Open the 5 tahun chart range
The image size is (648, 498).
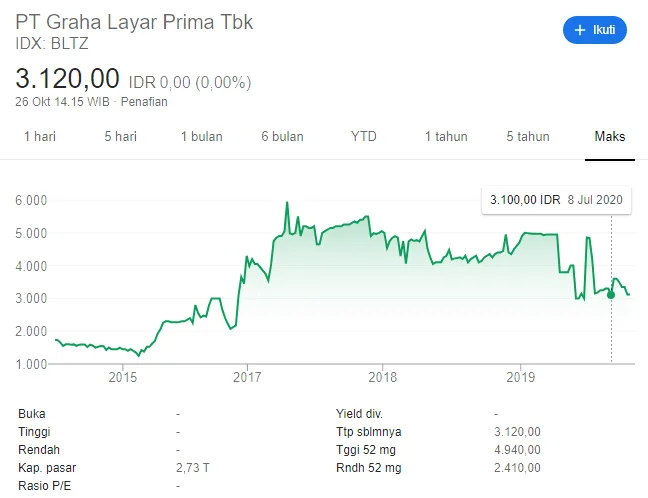tap(528, 137)
